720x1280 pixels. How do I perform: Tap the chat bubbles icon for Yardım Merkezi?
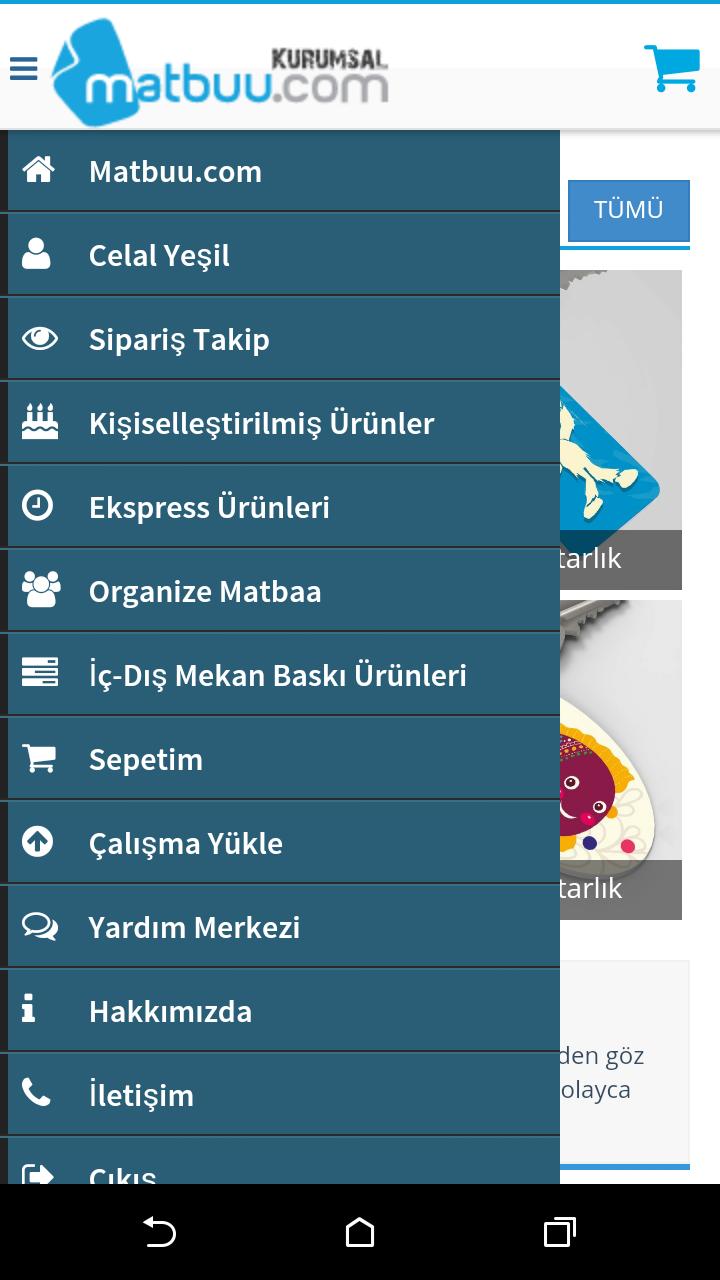pos(38,926)
